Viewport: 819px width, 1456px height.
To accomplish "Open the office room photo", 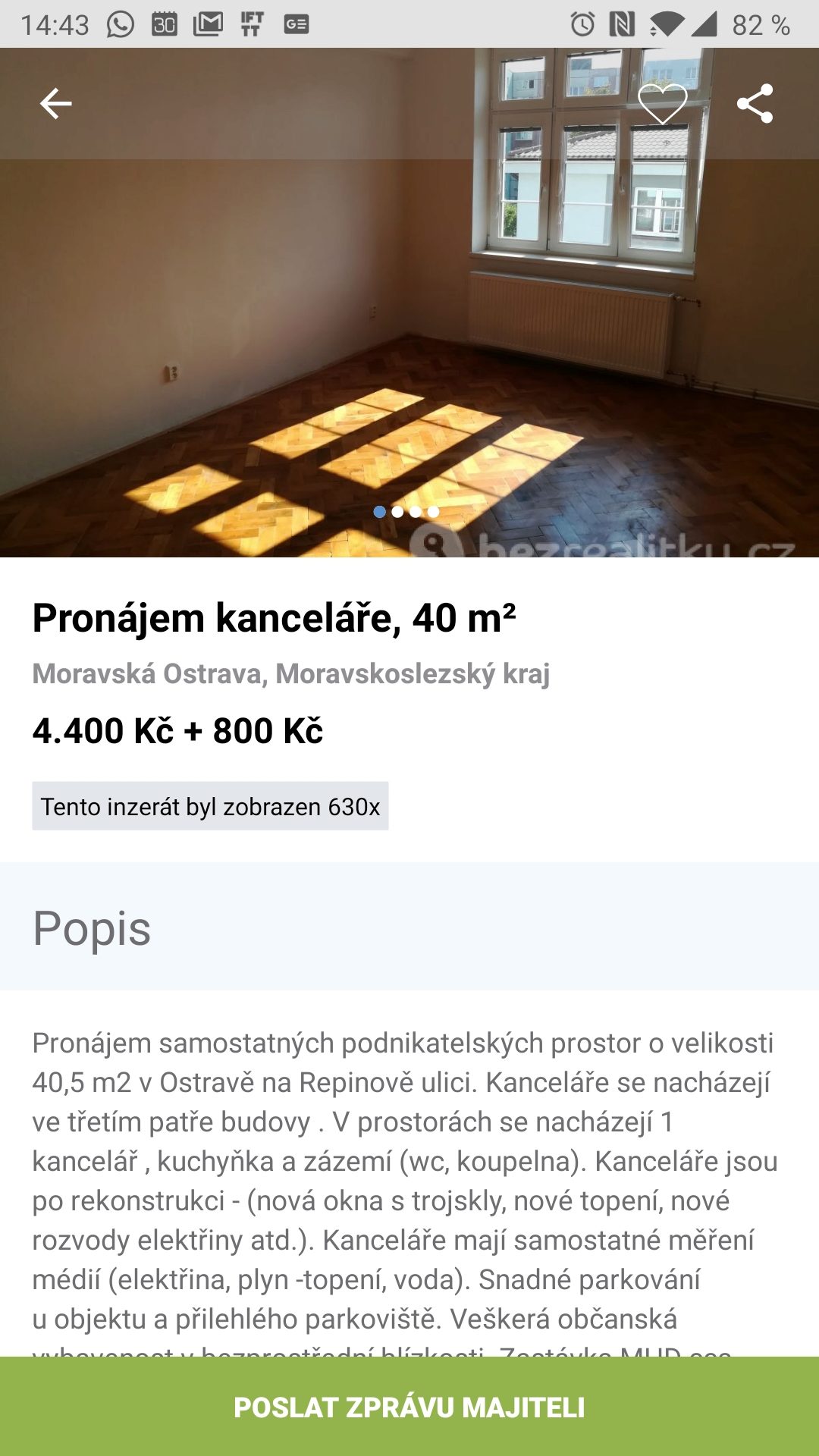I will (x=409, y=303).
